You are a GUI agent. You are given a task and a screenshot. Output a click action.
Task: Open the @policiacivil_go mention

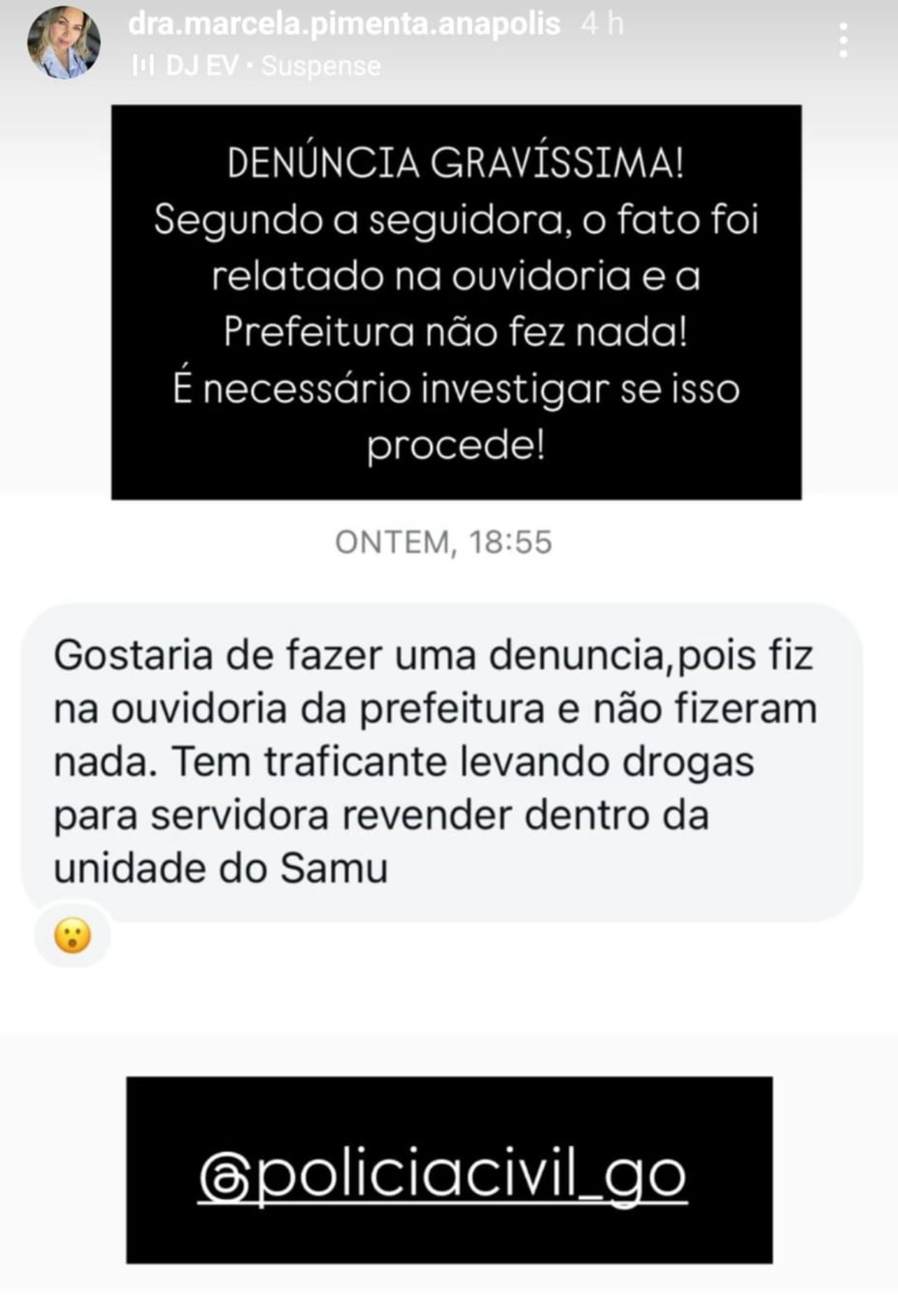point(443,1176)
